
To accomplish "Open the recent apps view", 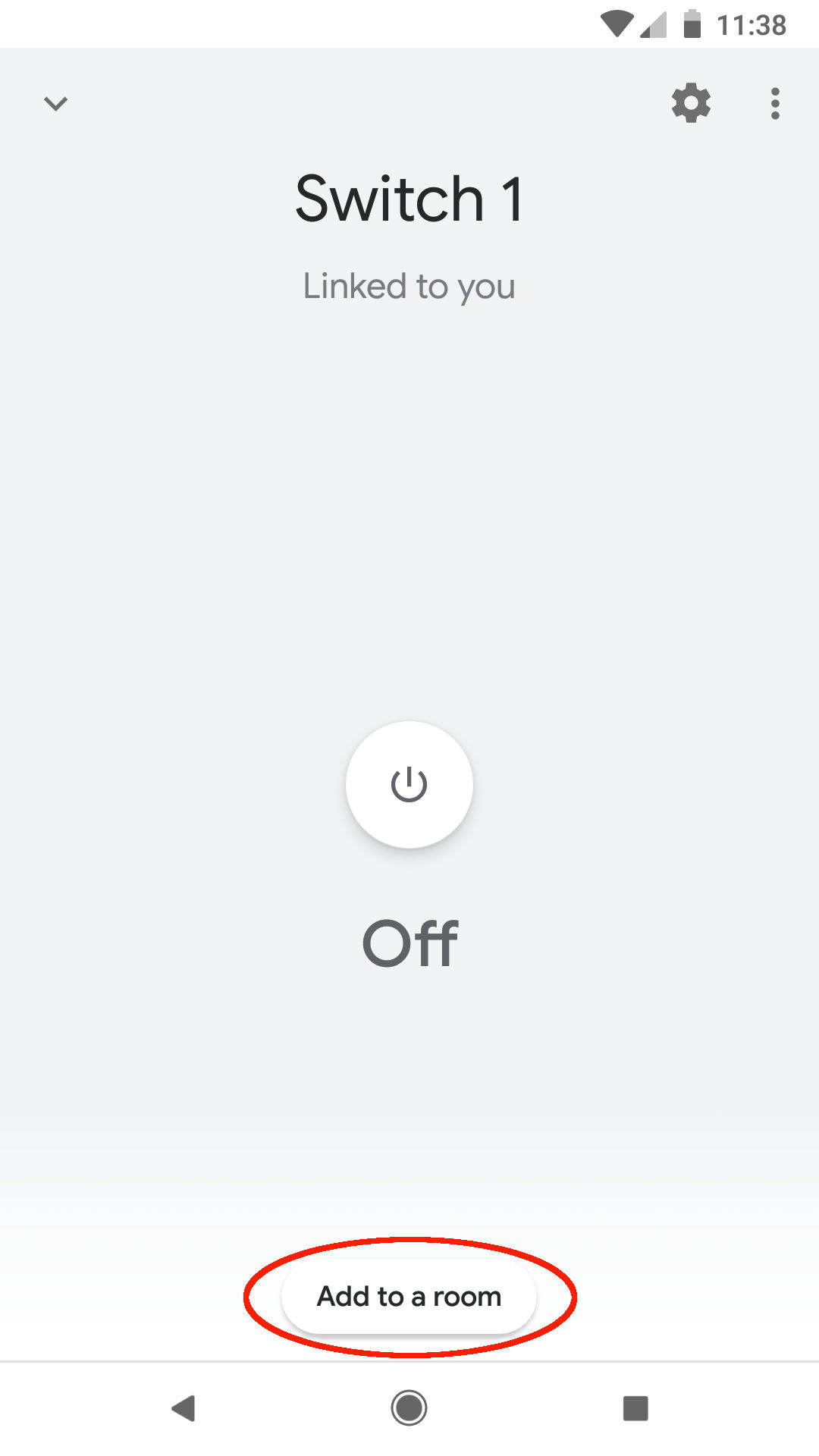I will [635, 1408].
